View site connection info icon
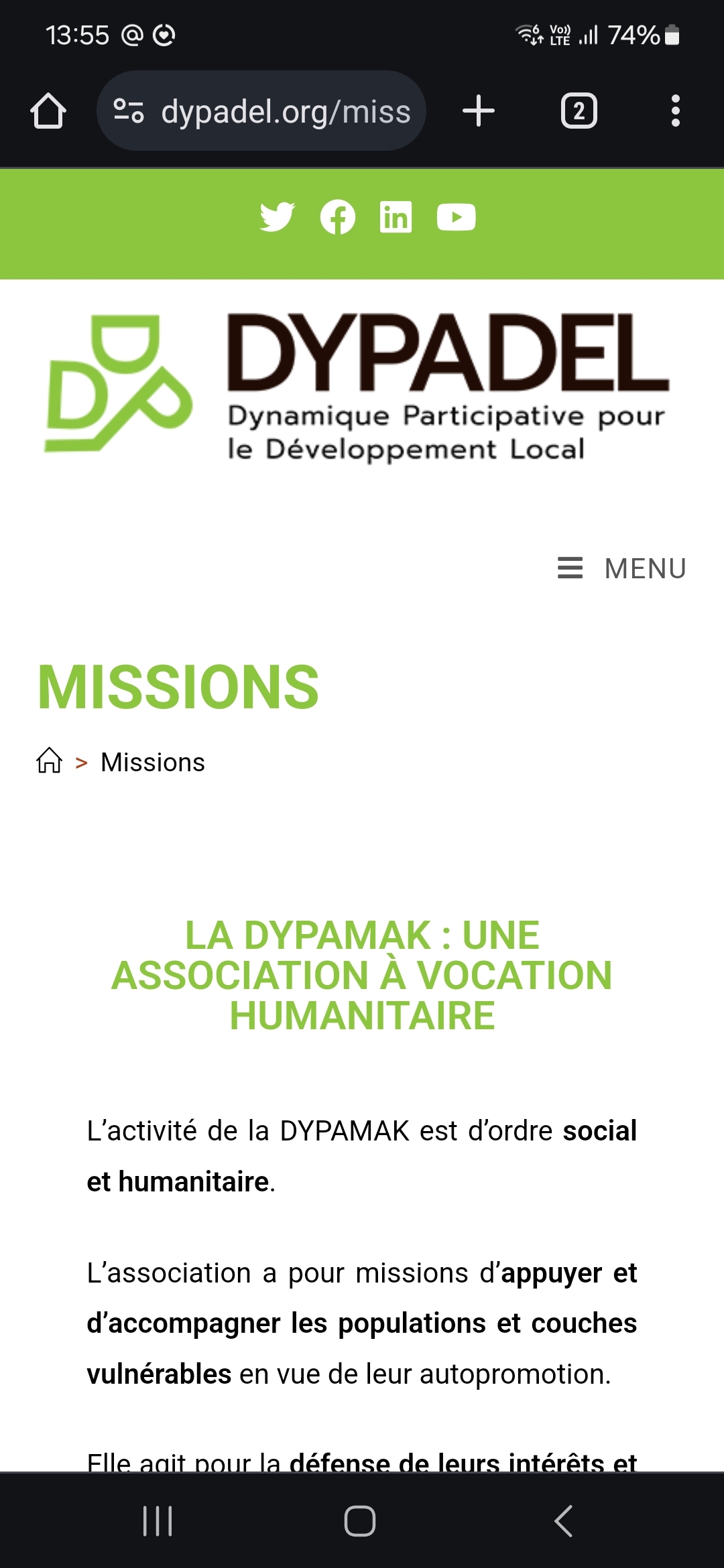This screenshot has height=1568, width=724. (129, 111)
